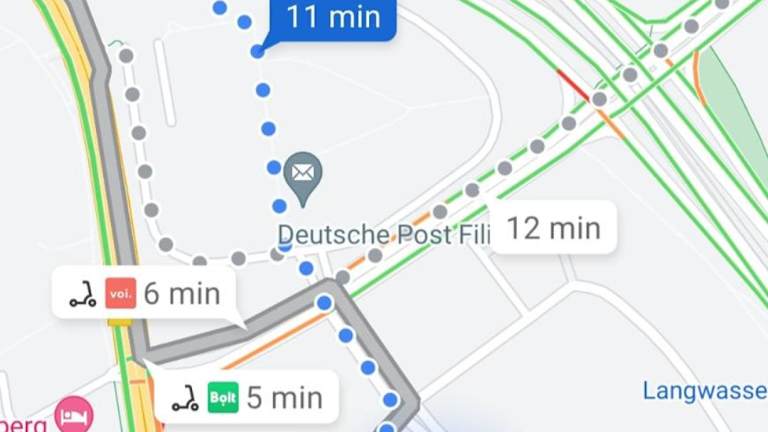This screenshot has height=432, width=768.
Task: Open the pink hotel marker
Action: (73, 412)
